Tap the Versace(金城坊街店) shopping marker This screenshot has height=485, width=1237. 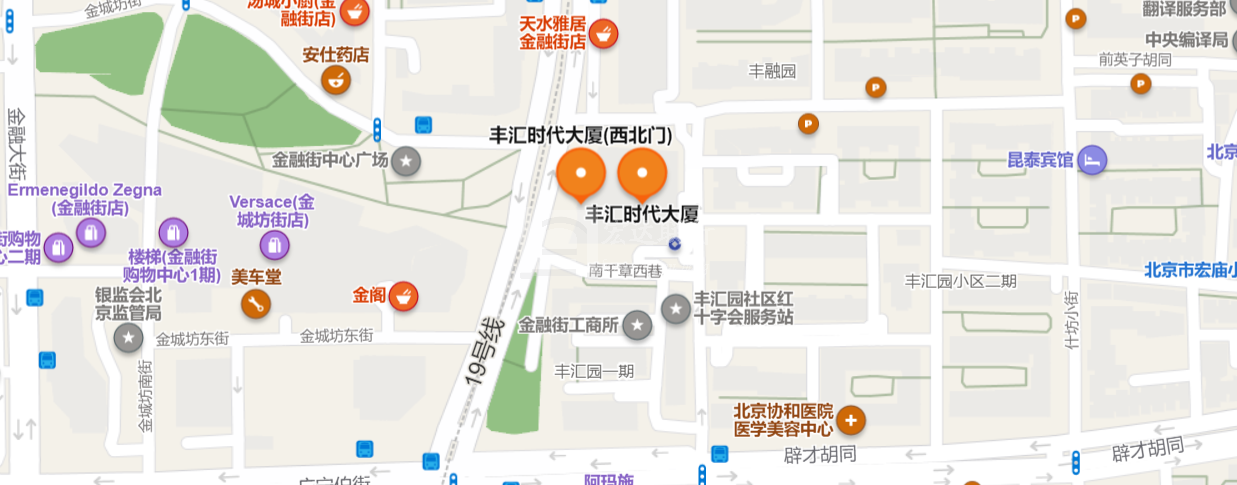[x=274, y=245]
